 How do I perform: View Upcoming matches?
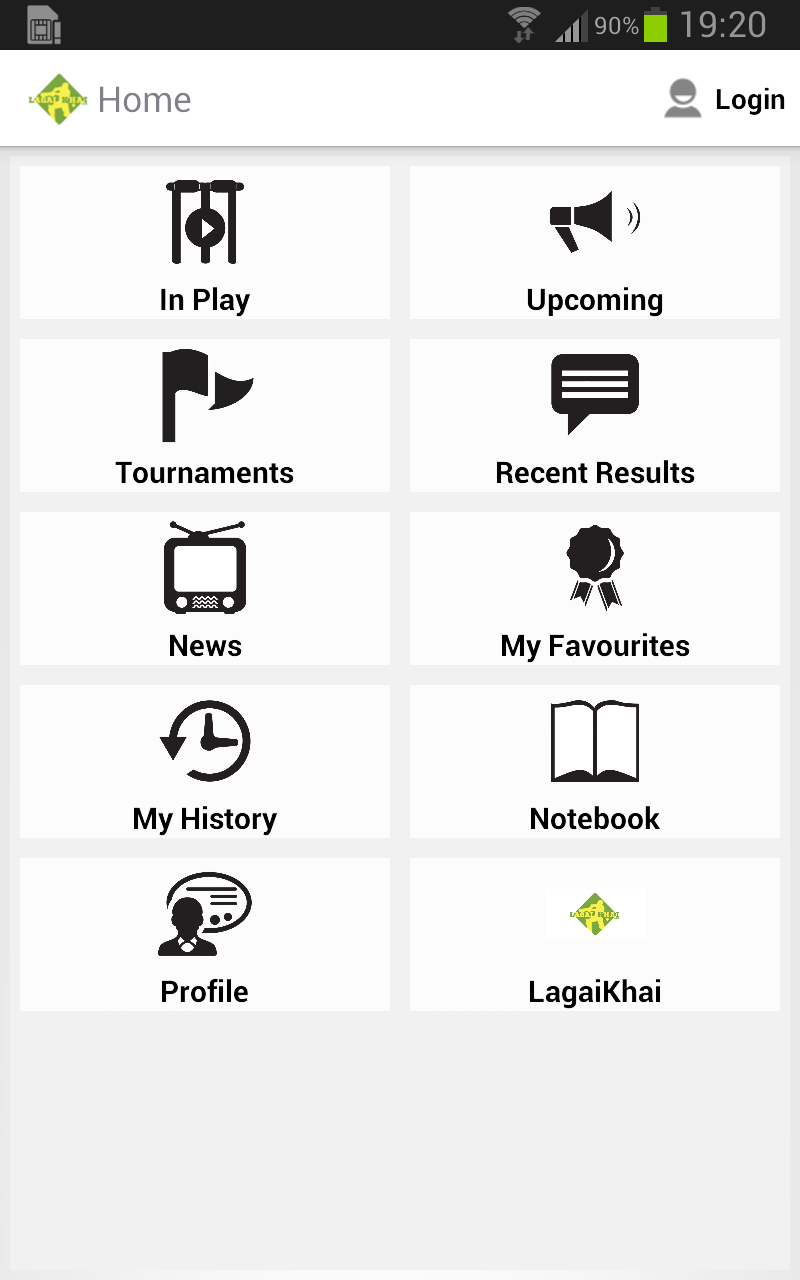[x=595, y=243]
